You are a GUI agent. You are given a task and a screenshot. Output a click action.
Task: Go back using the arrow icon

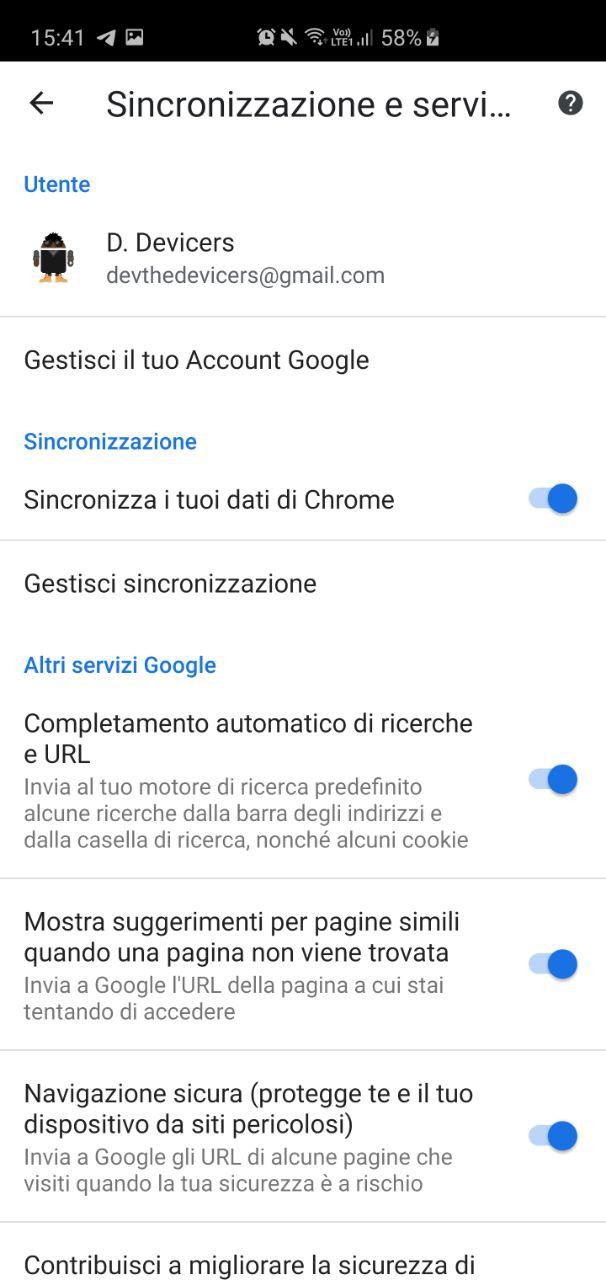pos(41,103)
